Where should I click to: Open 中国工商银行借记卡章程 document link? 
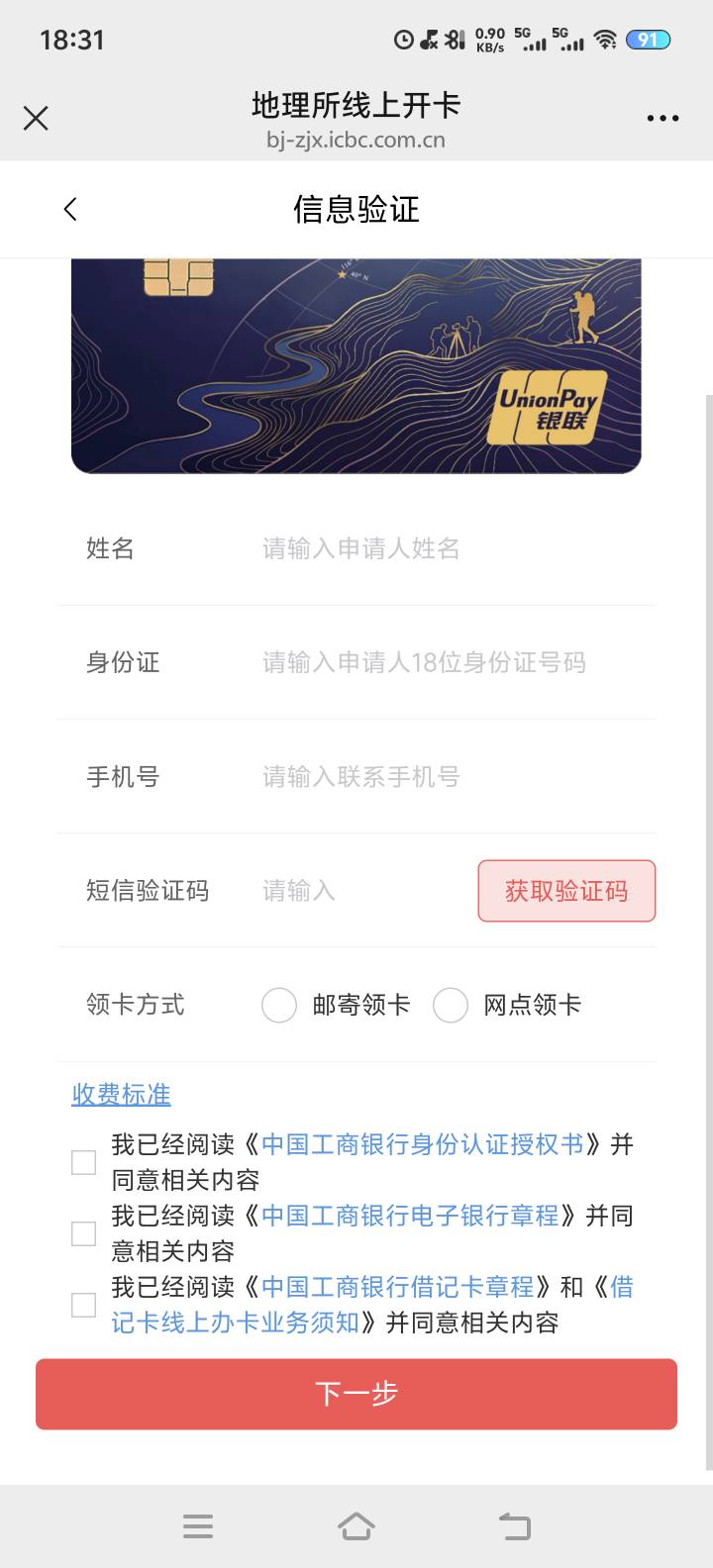[x=397, y=1287]
